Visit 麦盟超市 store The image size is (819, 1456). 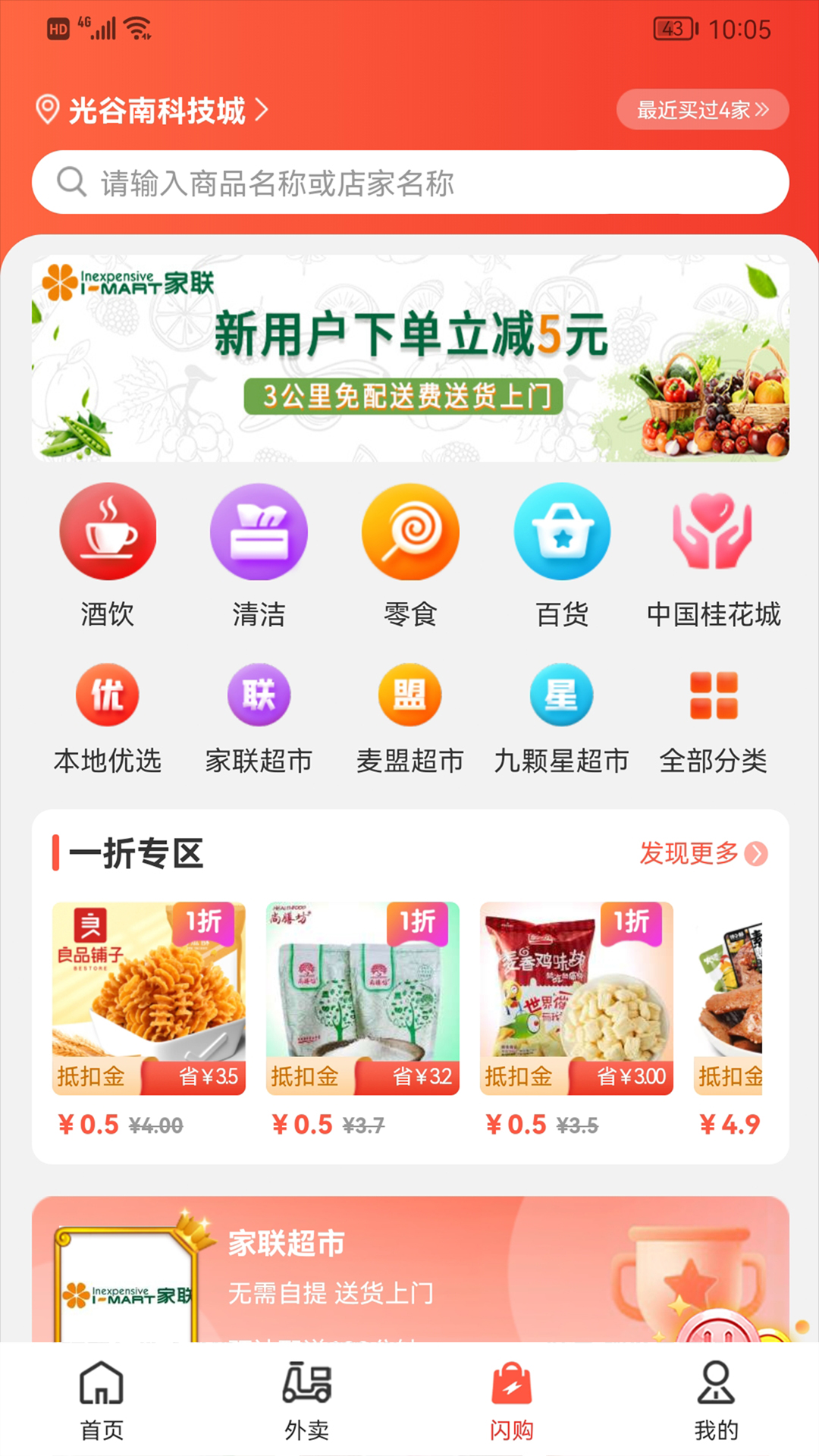(x=410, y=717)
